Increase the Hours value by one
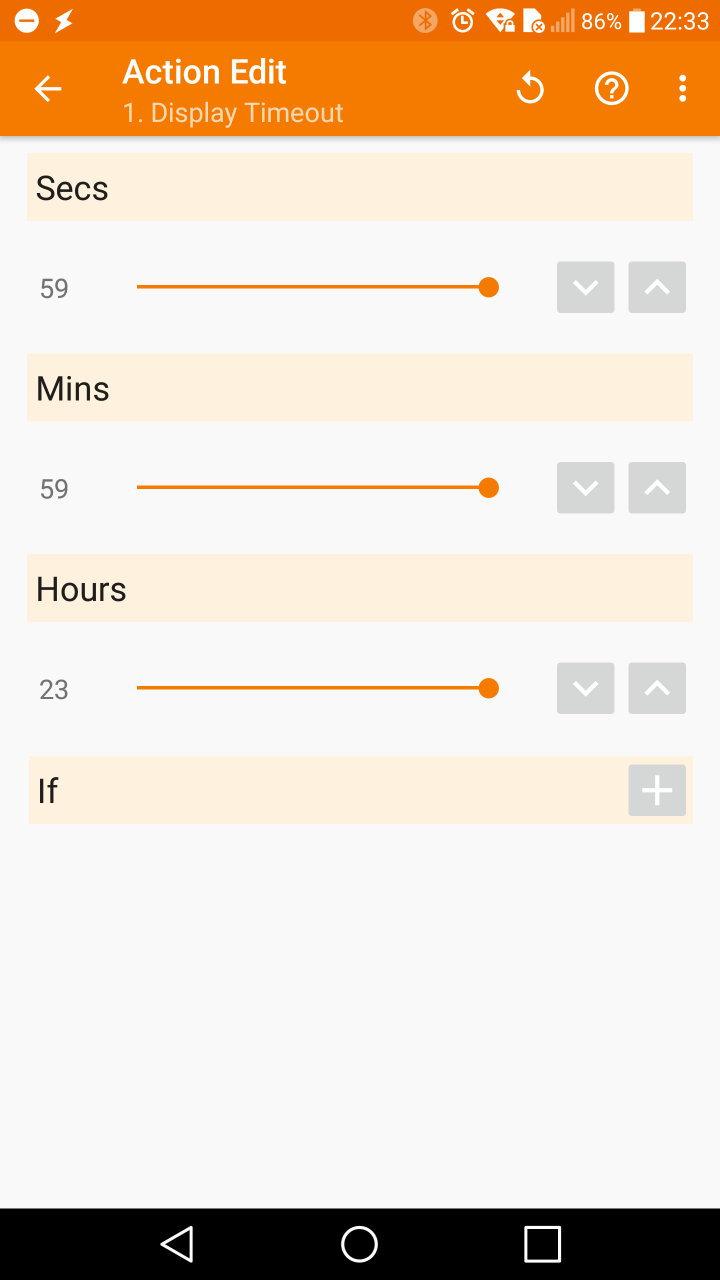720x1280 pixels. click(x=657, y=688)
